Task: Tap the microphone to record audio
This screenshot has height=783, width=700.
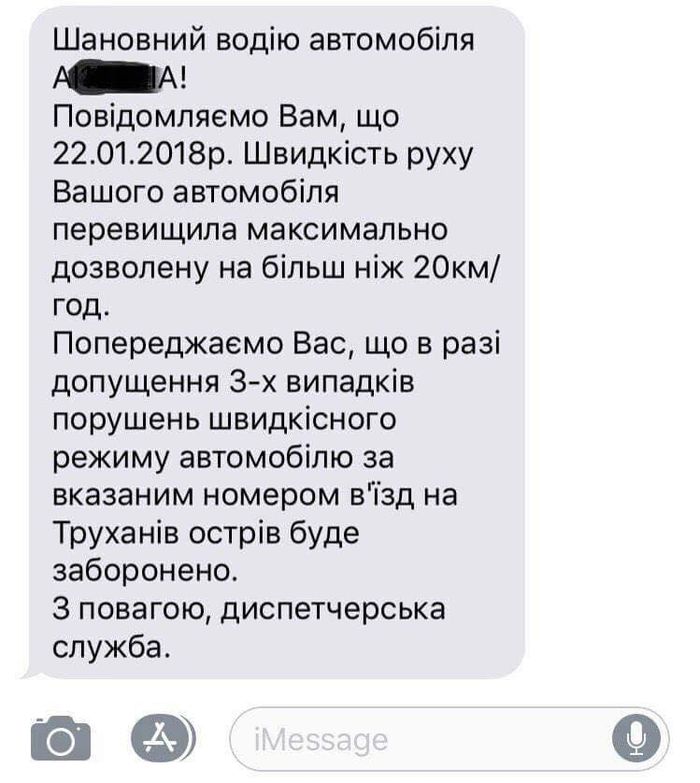Action: [x=636, y=738]
